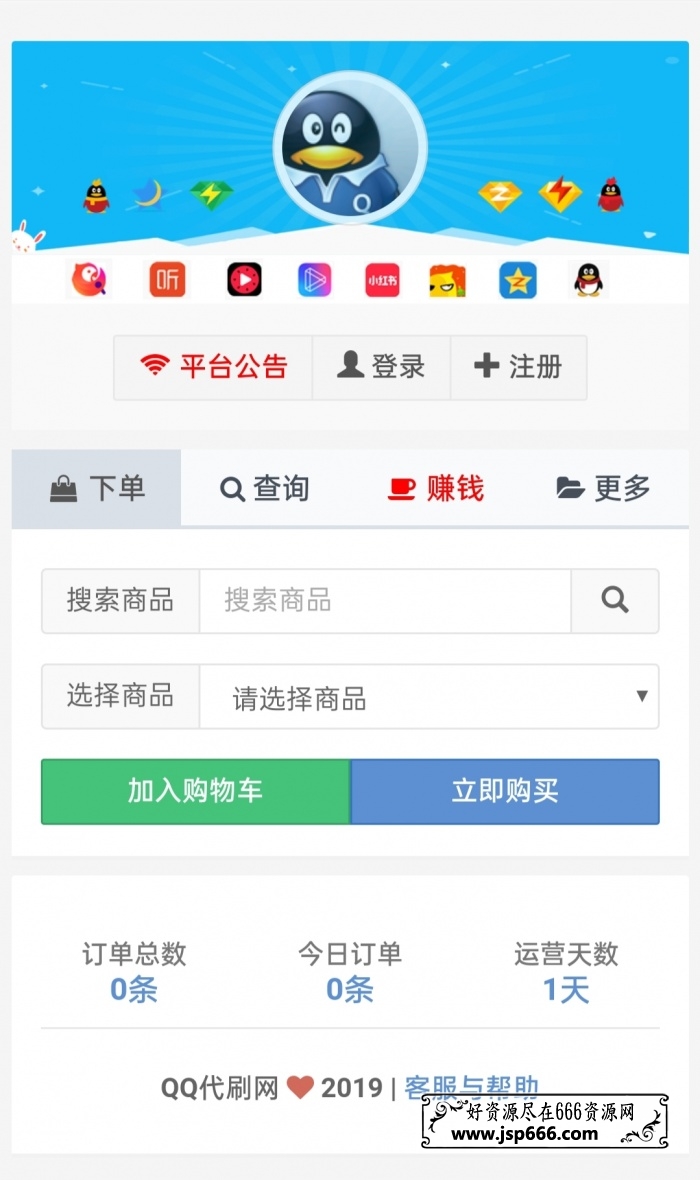Switch to the 下单 tab

point(97,488)
